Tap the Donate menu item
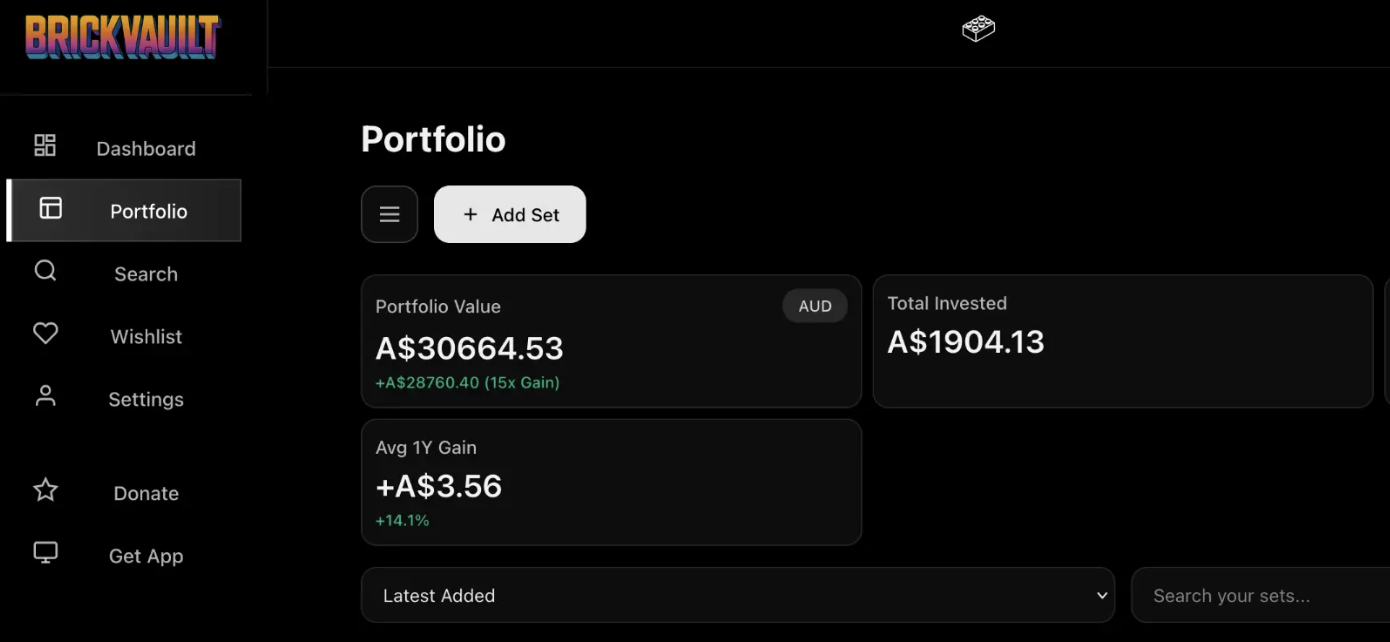The width and height of the screenshot is (1390, 642). [124, 493]
